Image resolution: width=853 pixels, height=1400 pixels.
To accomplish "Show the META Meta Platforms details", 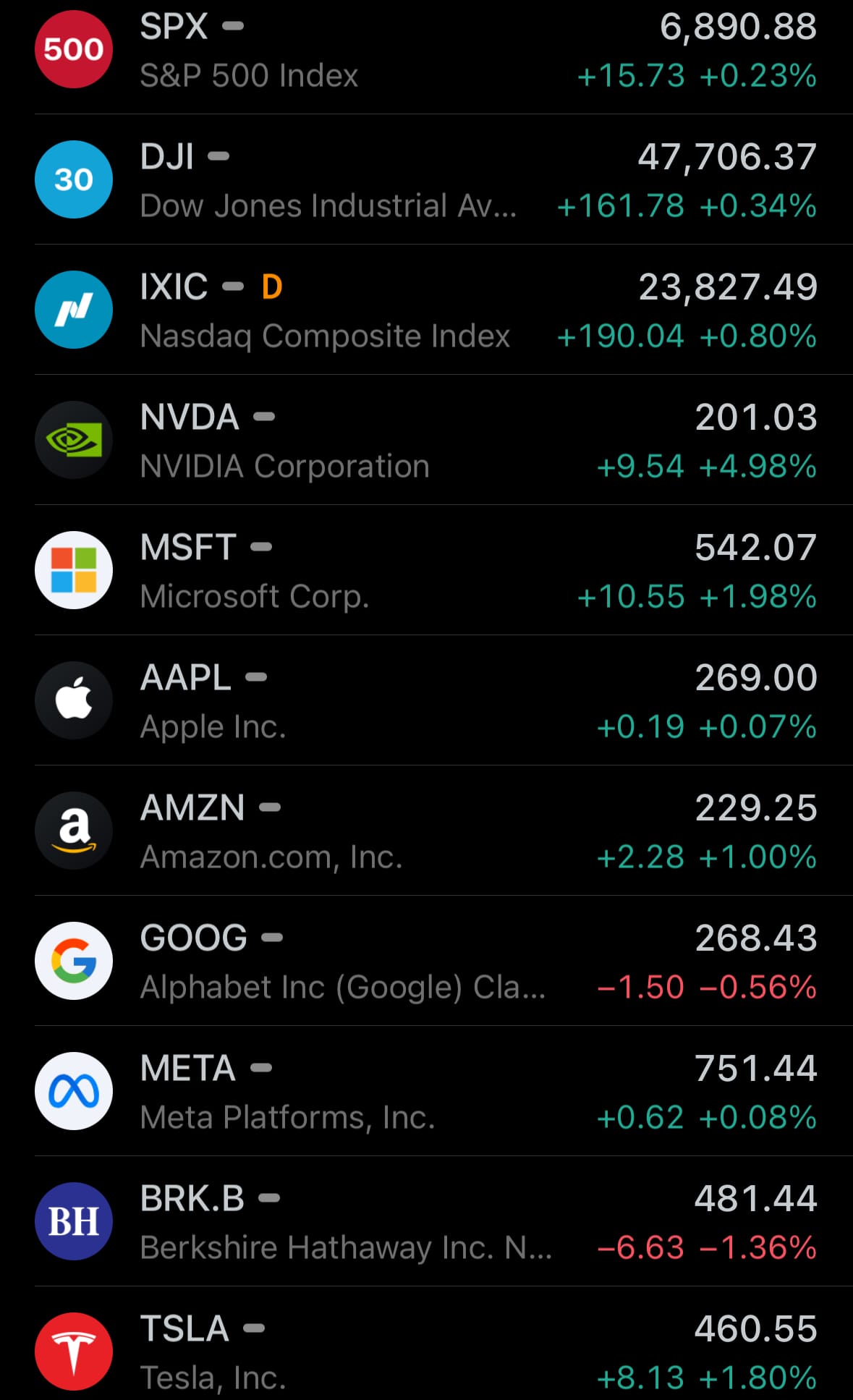I will pos(426,1092).
